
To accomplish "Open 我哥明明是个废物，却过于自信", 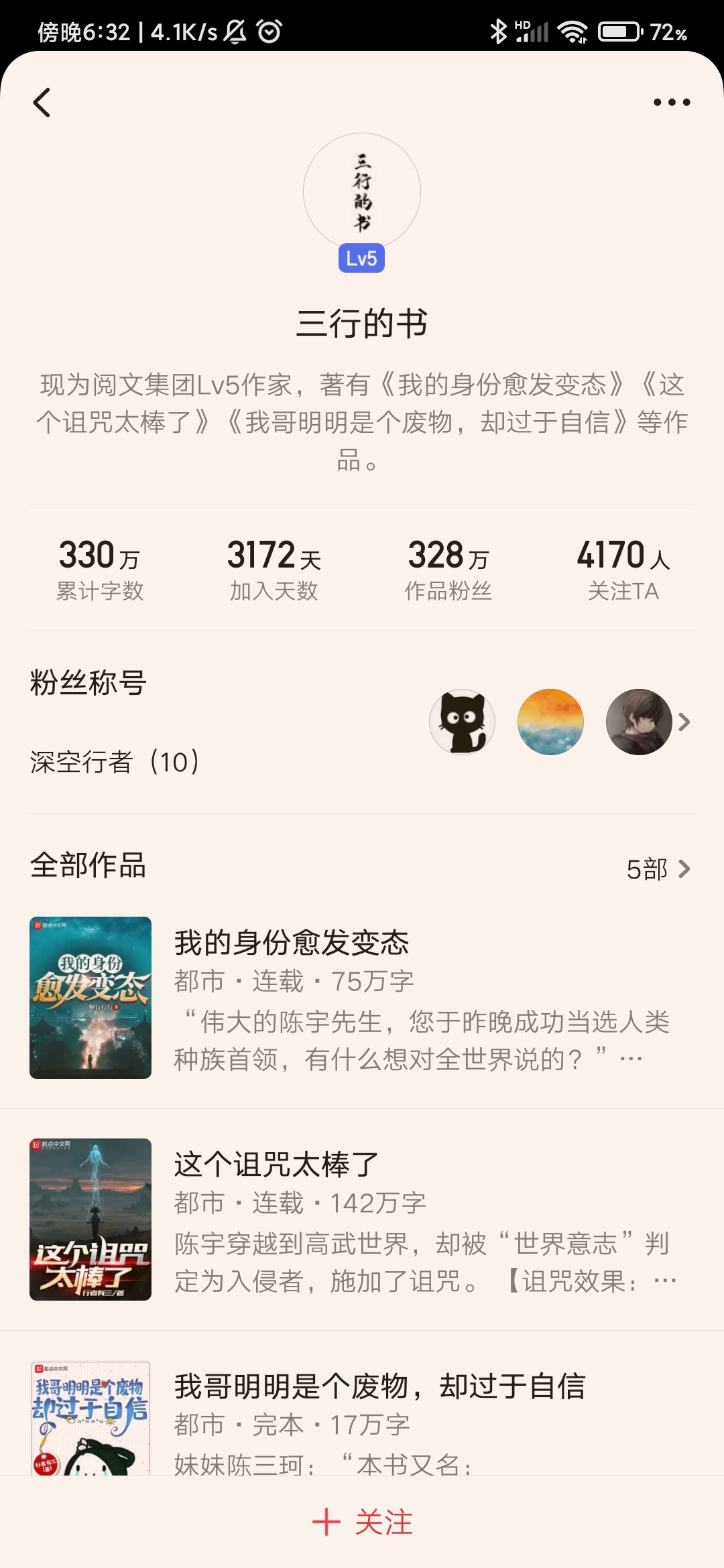I will (379, 1386).
